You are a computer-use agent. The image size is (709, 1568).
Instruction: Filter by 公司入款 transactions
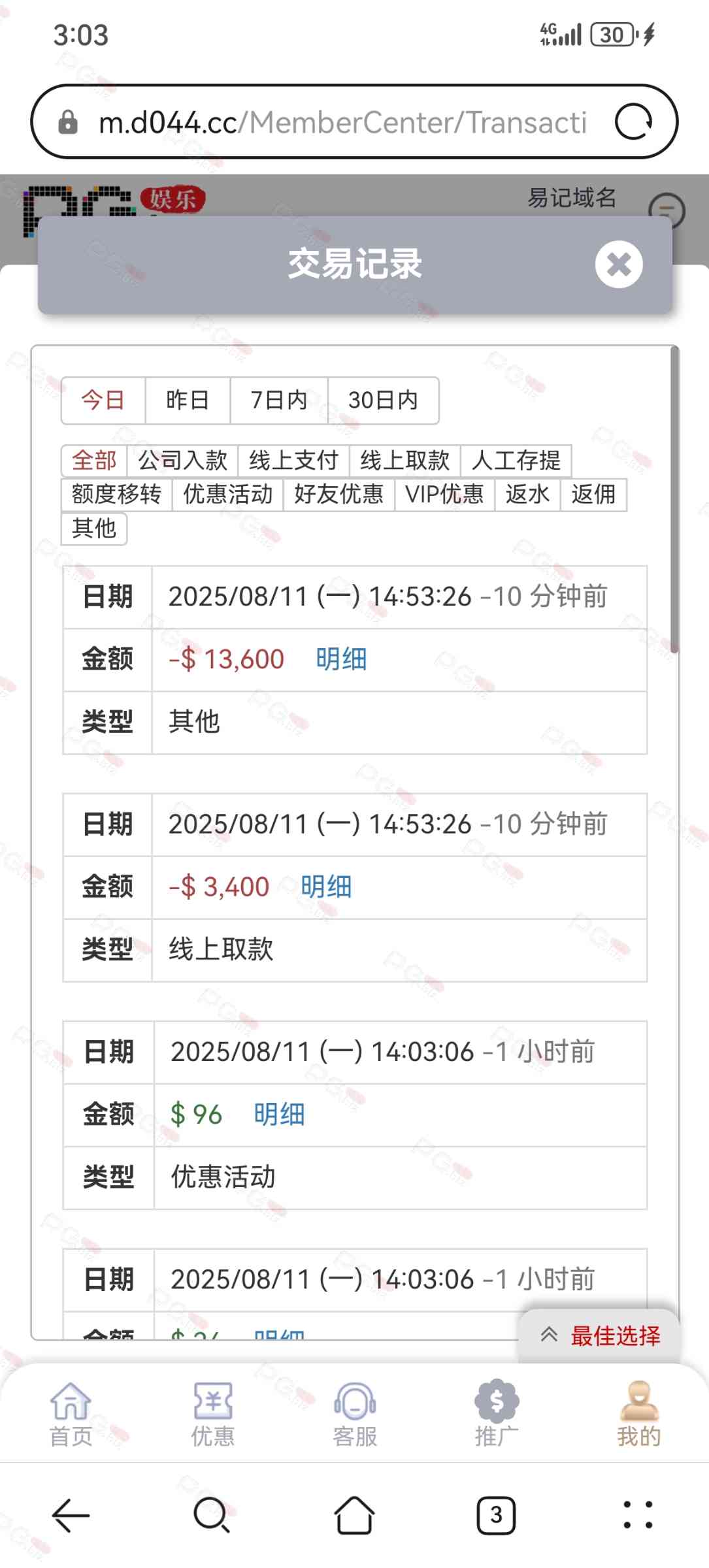pos(182,461)
